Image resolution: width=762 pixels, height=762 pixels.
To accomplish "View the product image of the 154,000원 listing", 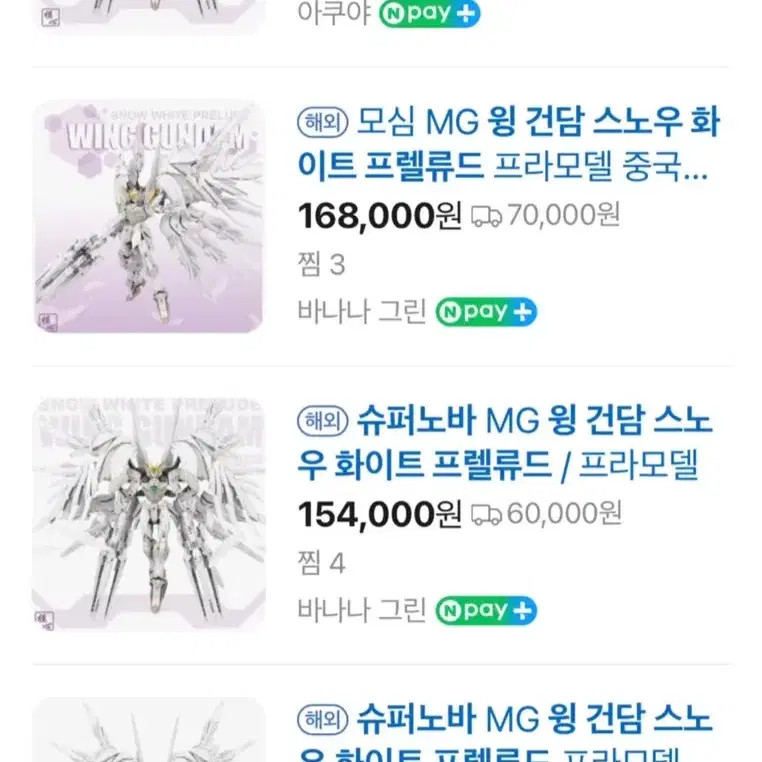I will 149,514.
